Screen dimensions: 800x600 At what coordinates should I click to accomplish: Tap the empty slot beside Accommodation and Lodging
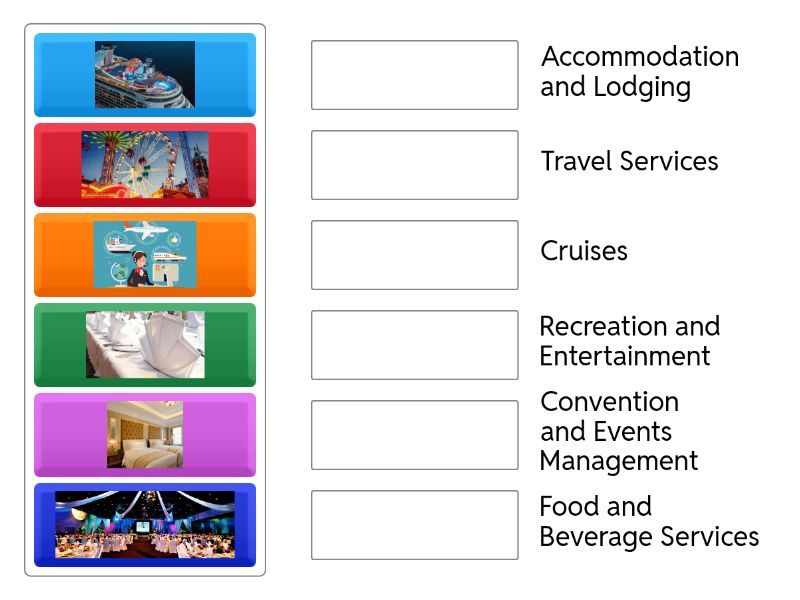414,75
